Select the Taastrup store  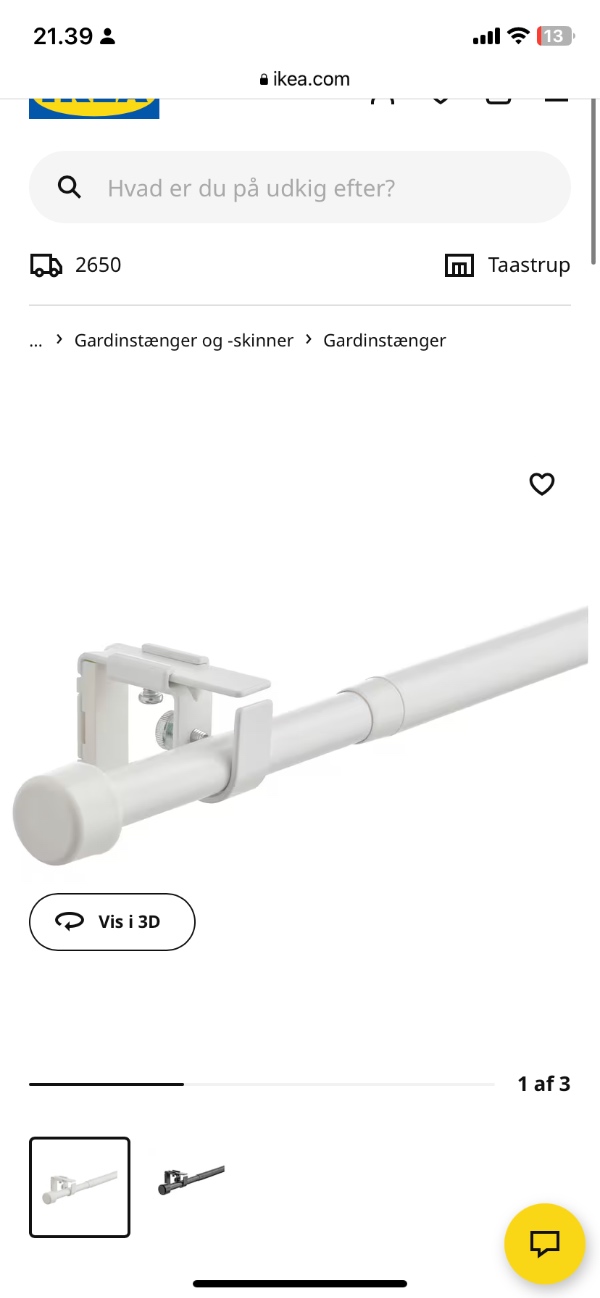click(x=508, y=265)
